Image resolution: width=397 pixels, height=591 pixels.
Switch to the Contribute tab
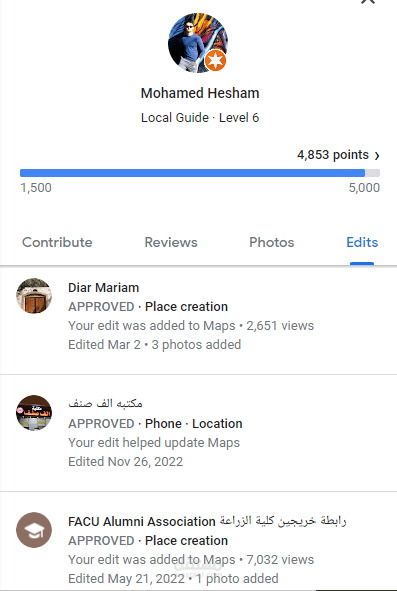click(57, 242)
